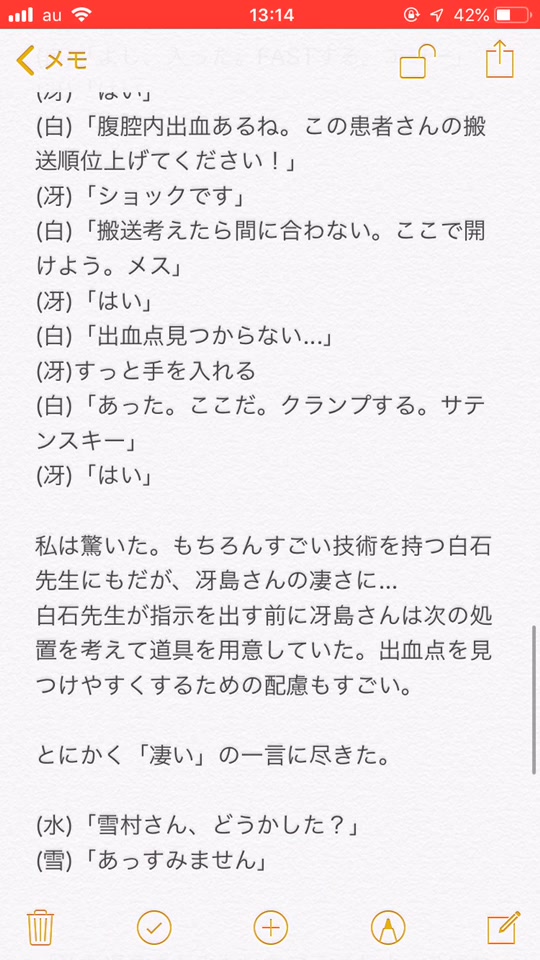Viewport: 540px width, 960px height.
Task: Open the markup pen tool
Action: [388, 928]
